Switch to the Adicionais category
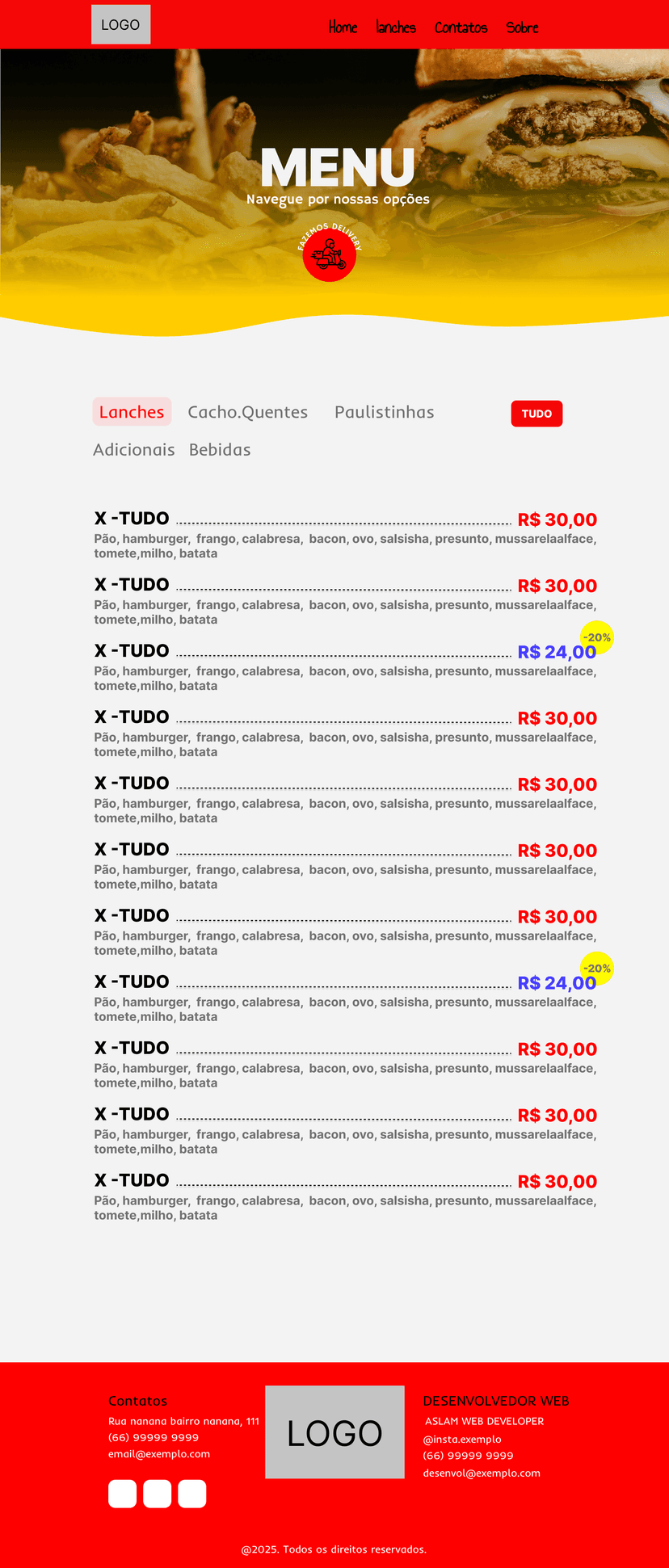669x1568 pixels. (133, 450)
